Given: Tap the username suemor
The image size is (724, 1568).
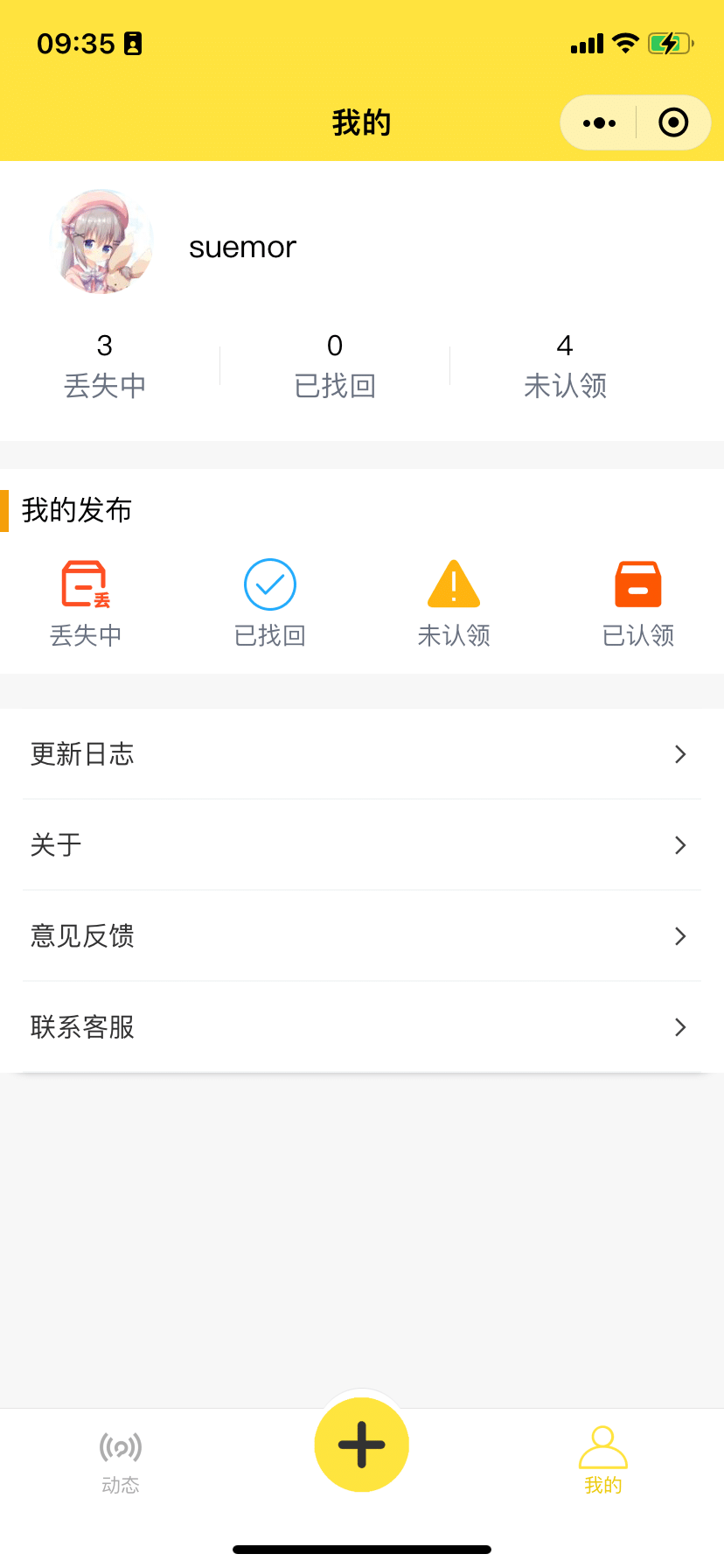Looking at the screenshot, I should (242, 247).
